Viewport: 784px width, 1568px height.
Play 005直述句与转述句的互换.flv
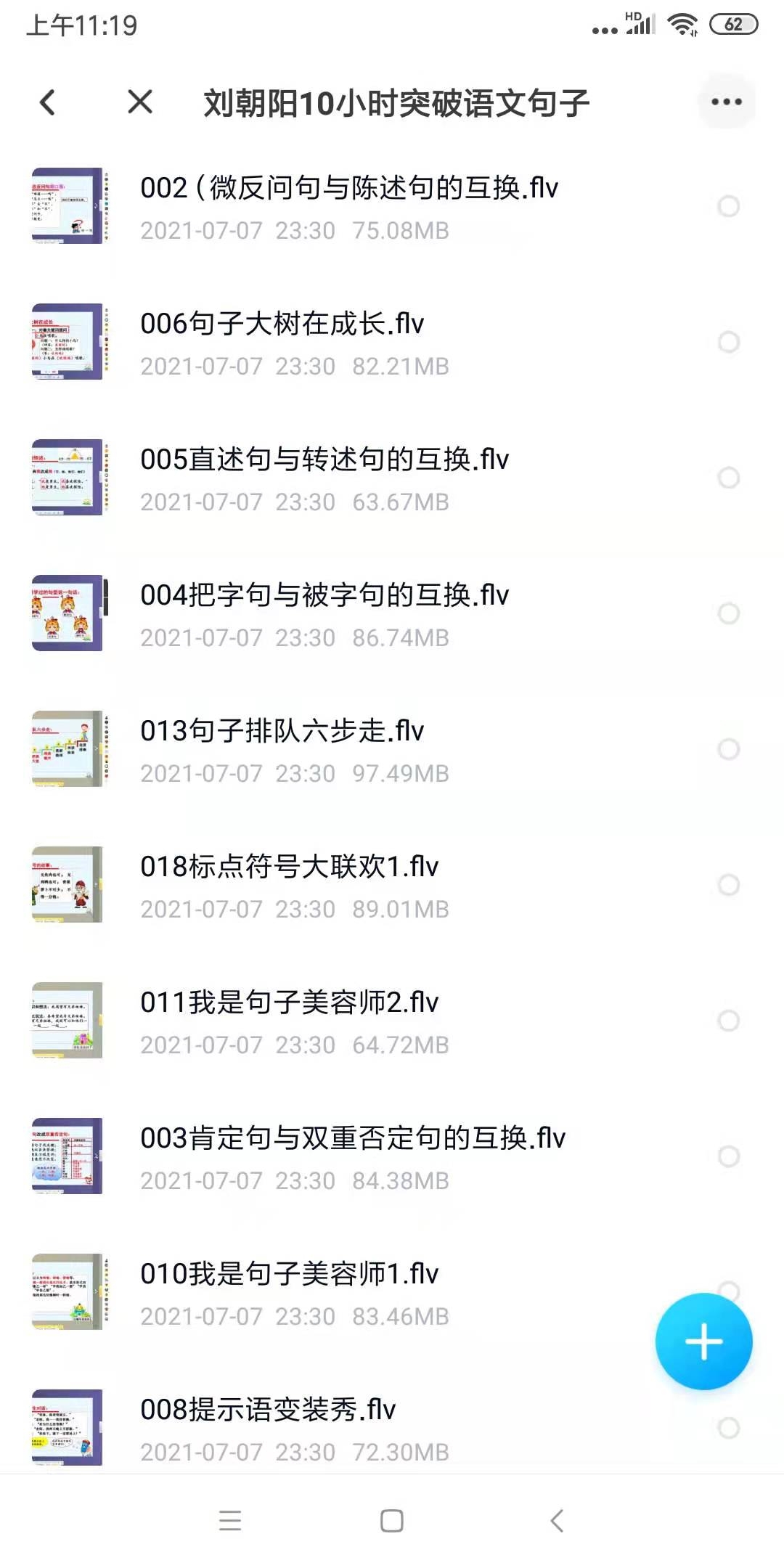pyautogui.click(x=324, y=478)
